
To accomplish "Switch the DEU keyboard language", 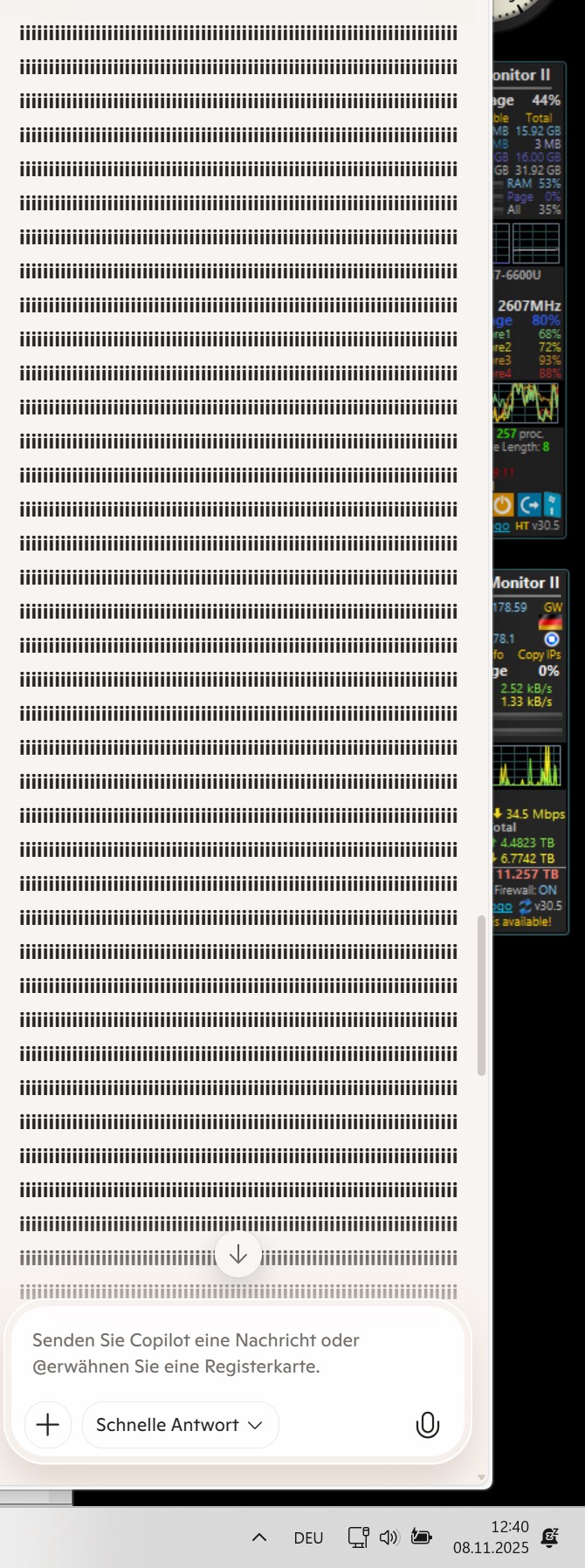I will tap(308, 1537).
